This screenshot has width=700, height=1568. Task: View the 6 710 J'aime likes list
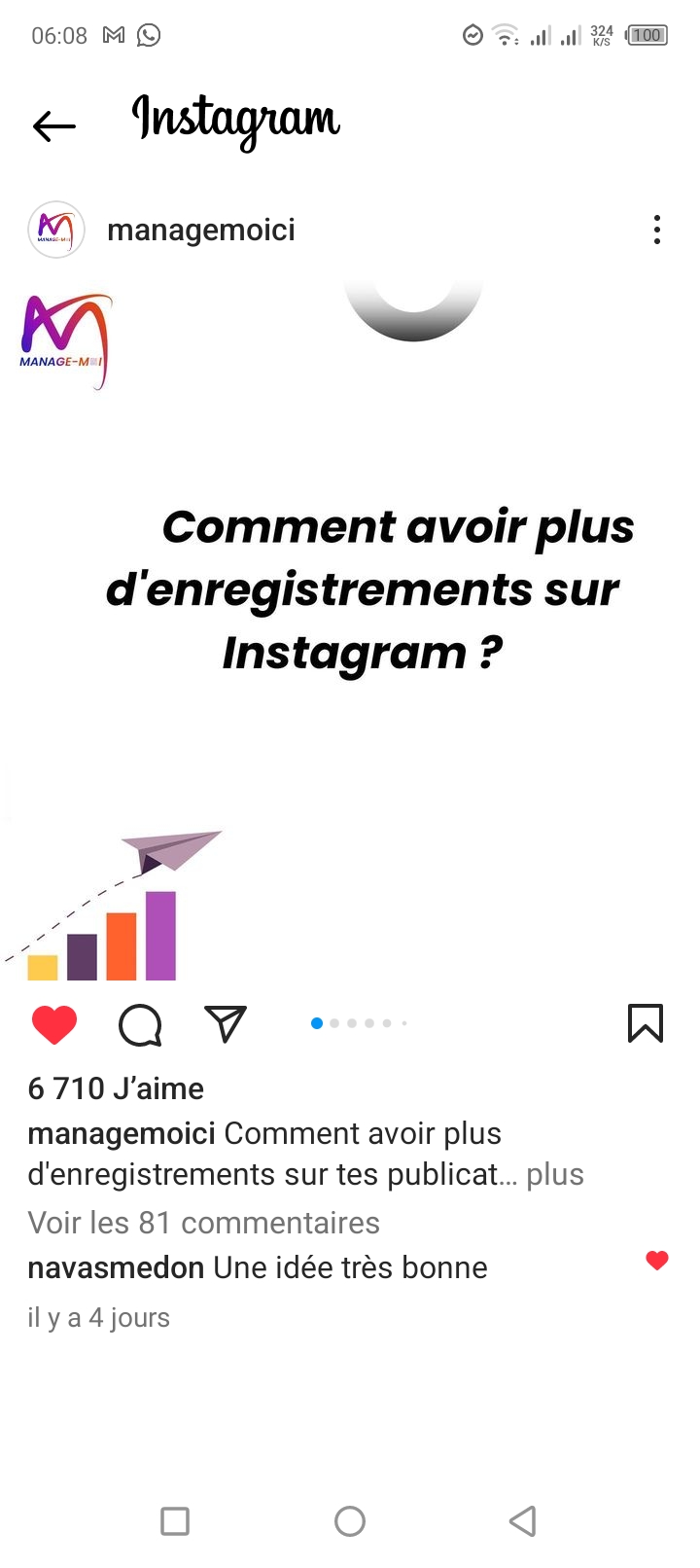116,1088
